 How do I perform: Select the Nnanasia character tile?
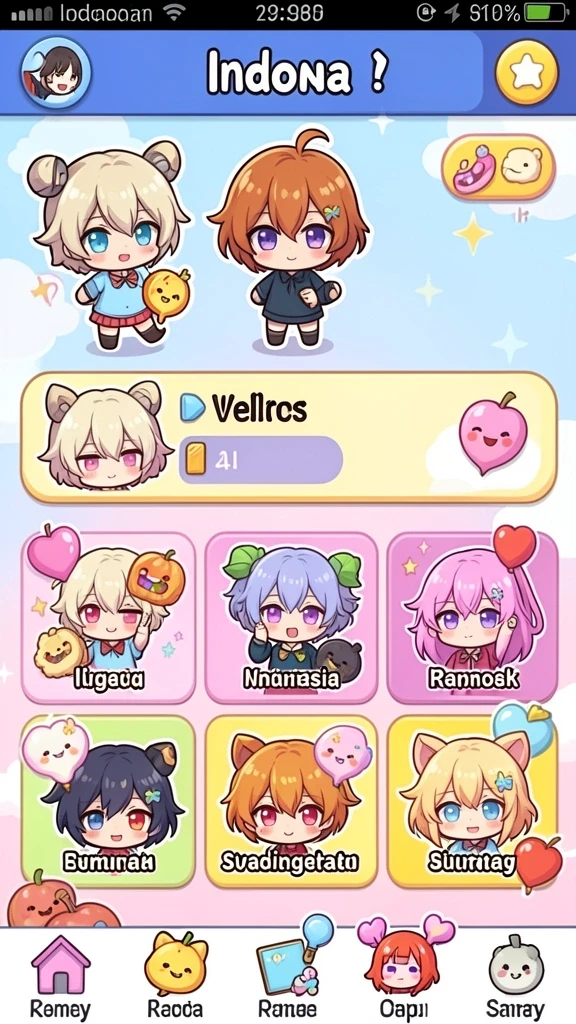click(291, 617)
